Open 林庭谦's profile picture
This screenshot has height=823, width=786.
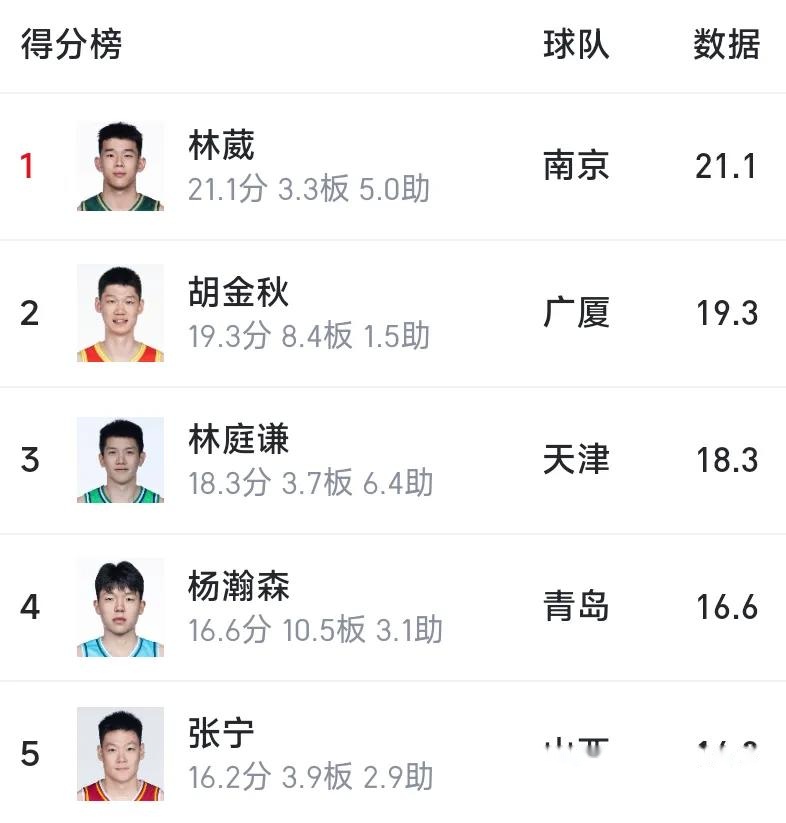coord(118,459)
